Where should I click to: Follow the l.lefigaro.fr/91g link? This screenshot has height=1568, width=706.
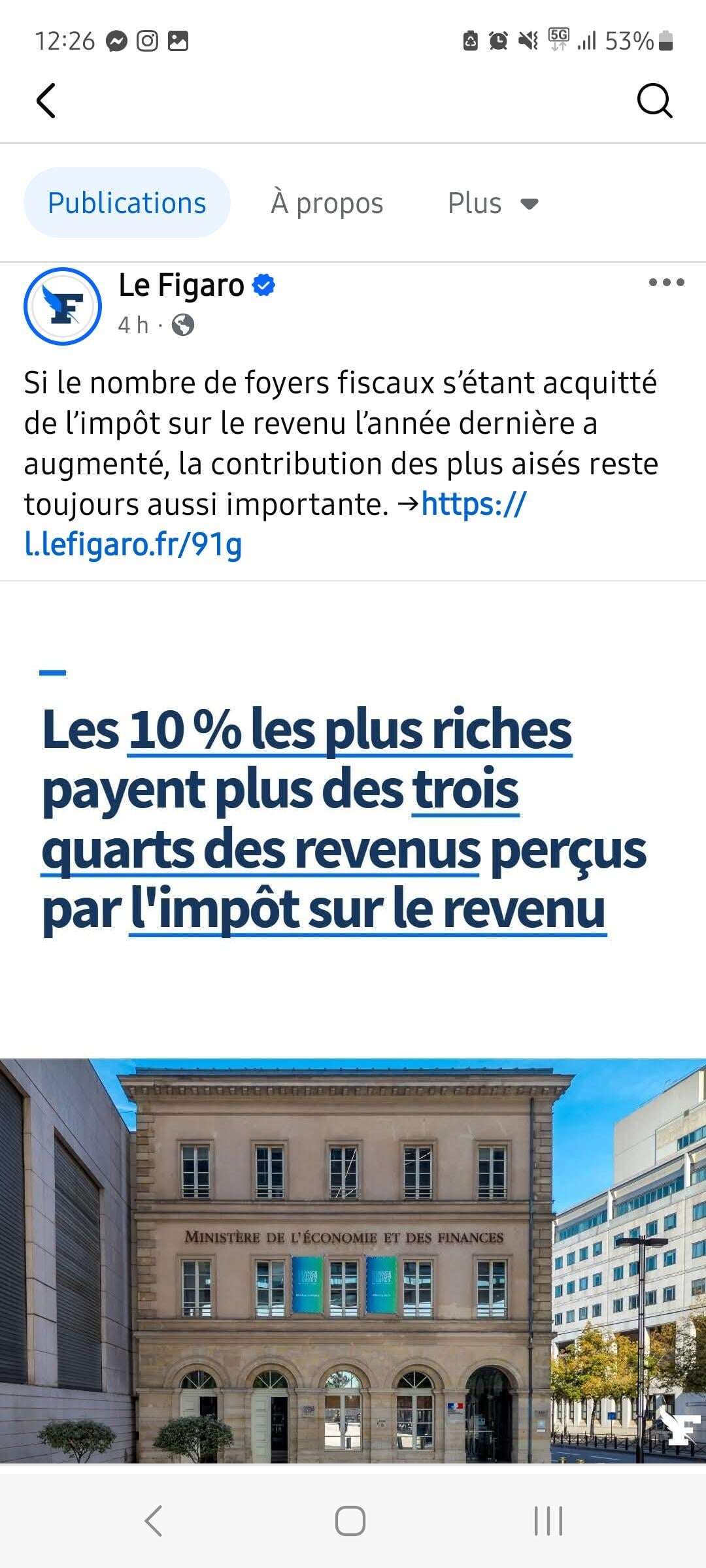pos(275,523)
